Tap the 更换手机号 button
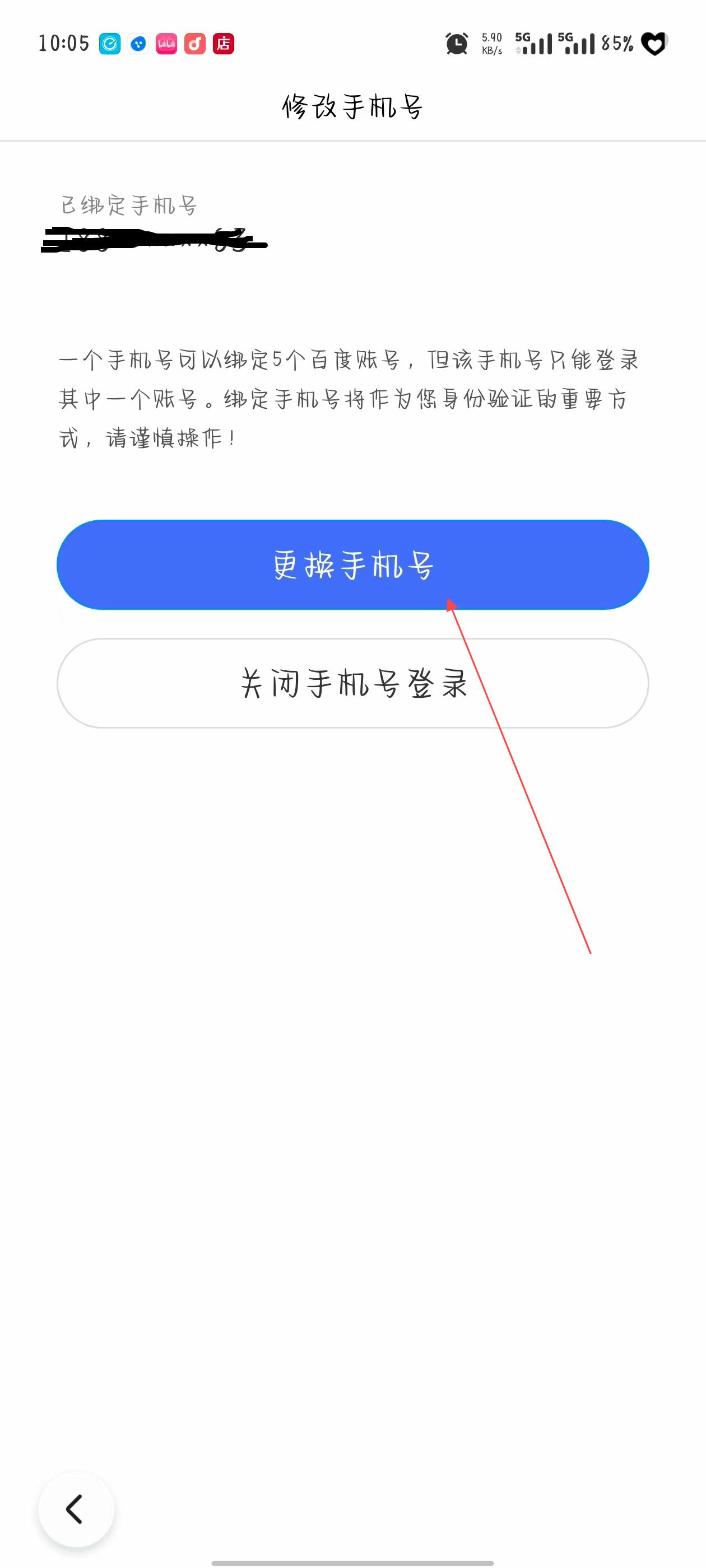The image size is (706, 1568). 352,564
